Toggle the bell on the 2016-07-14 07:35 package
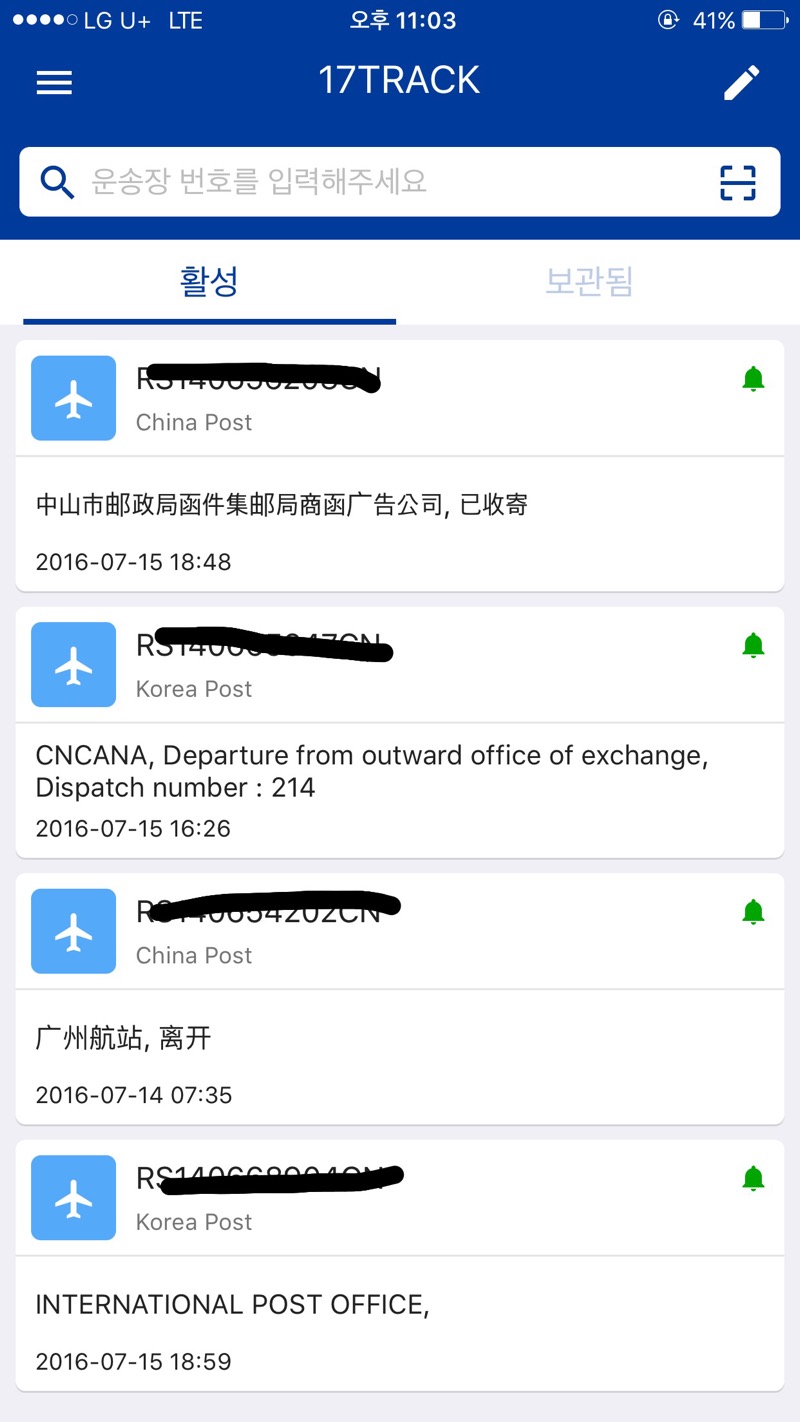Viewport: 800px width, 1422px height. pos(753,912)
